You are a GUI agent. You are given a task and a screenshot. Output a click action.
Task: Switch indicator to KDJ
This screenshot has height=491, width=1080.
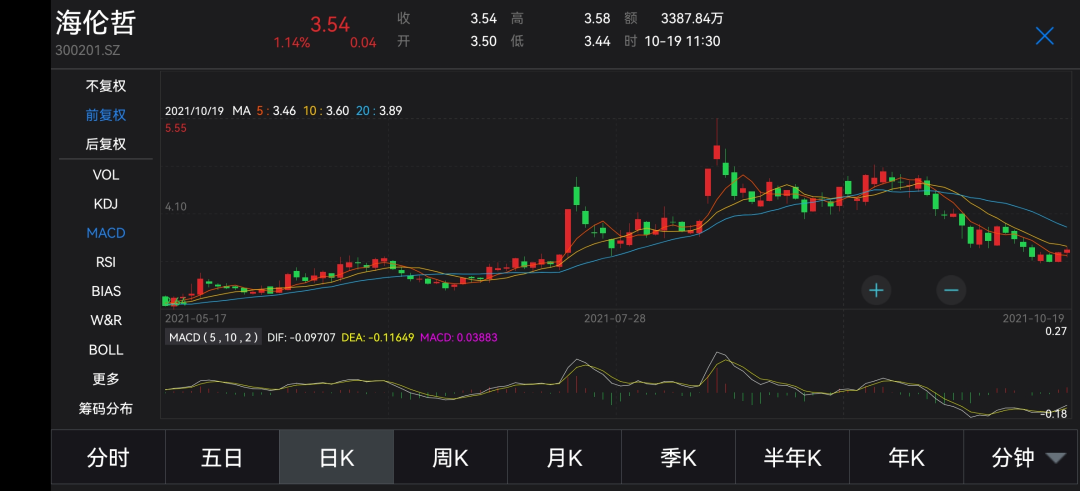pos(106,203)
